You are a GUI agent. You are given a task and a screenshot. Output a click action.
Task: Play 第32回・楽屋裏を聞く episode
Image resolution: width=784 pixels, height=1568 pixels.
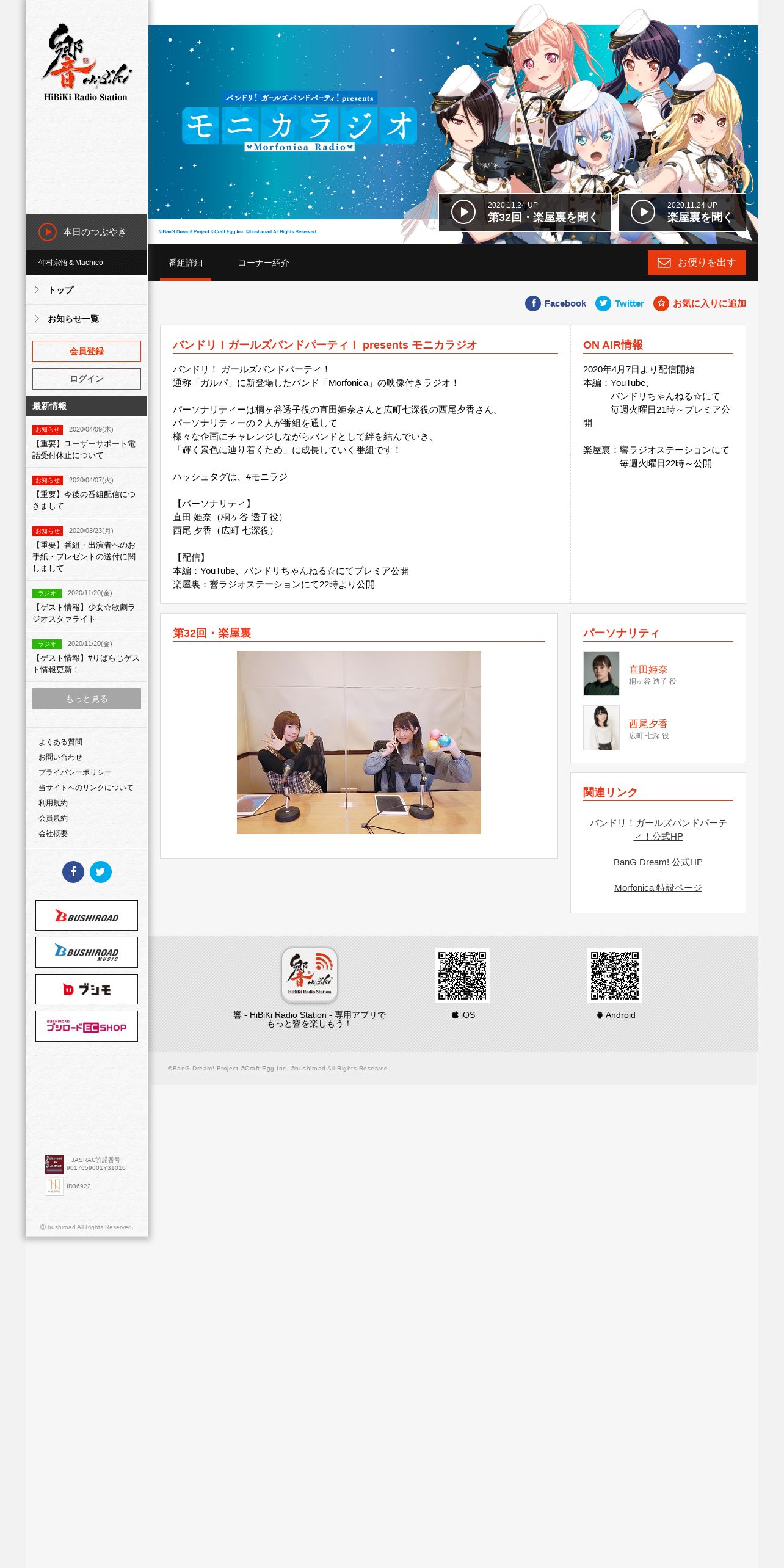524,212
